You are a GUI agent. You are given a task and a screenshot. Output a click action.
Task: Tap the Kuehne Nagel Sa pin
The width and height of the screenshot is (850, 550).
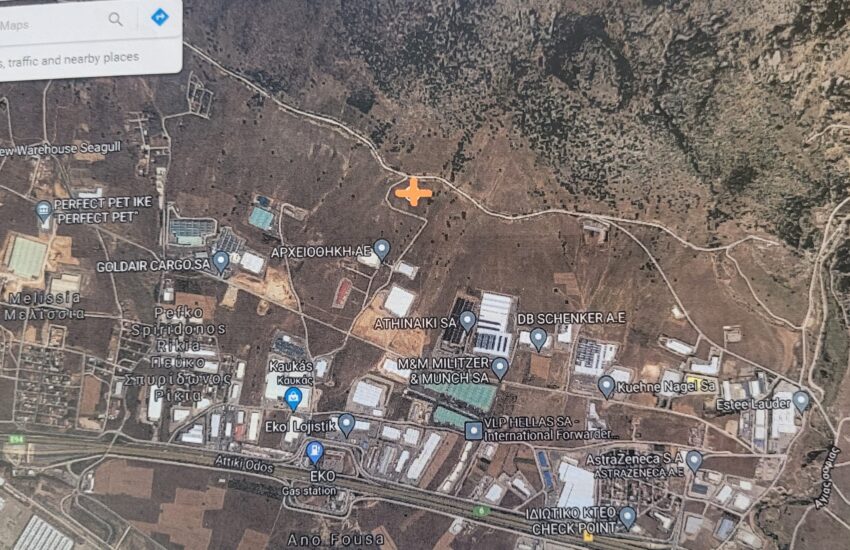(x=606, y=385)
